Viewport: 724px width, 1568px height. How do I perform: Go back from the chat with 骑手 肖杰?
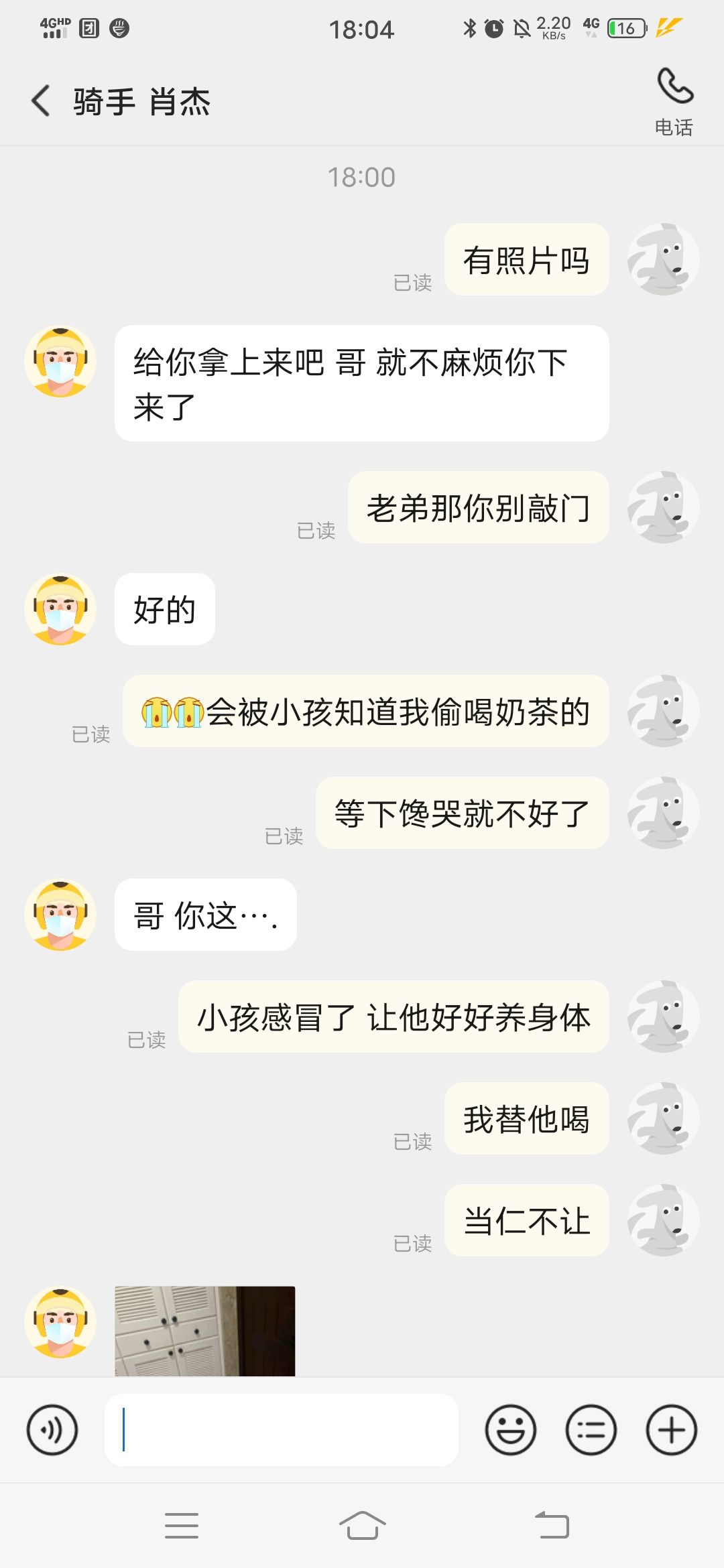41,101
